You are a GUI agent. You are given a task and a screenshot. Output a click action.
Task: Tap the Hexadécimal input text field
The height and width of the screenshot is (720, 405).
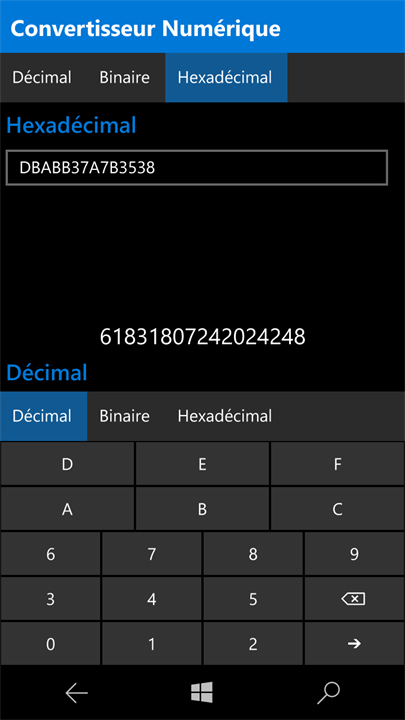(197, 168)
